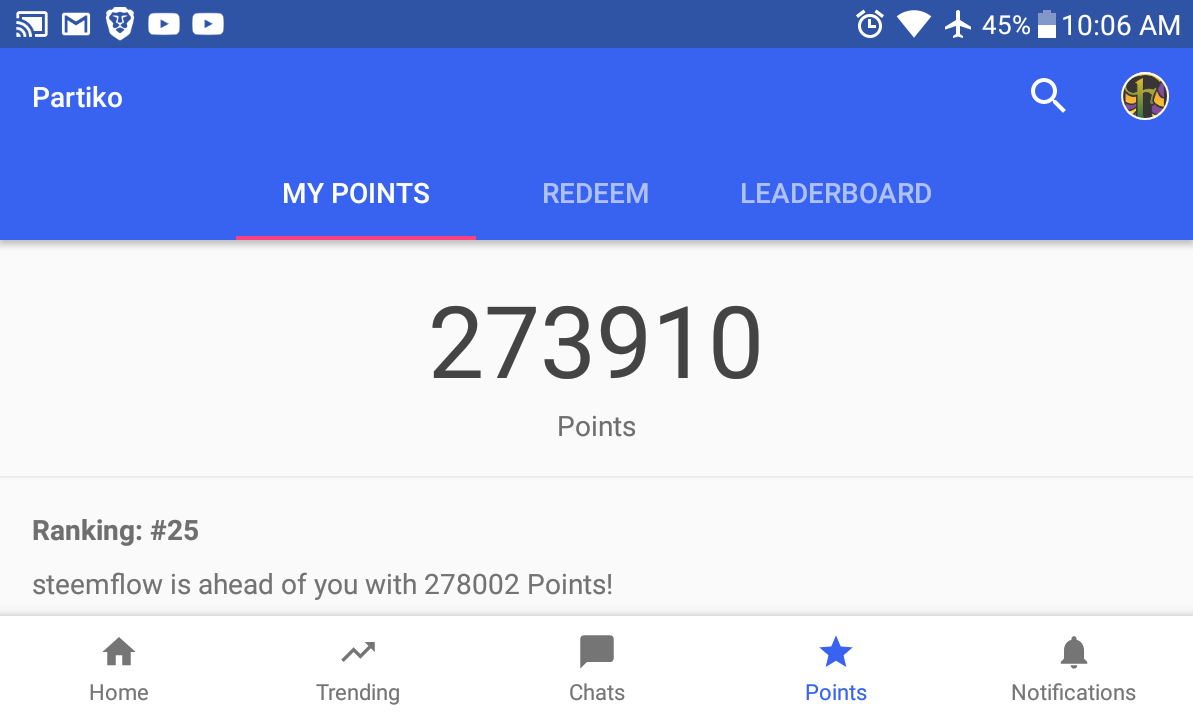Select the My Points tab
This screenshot has width=1193, height=720.
(356, 193)
